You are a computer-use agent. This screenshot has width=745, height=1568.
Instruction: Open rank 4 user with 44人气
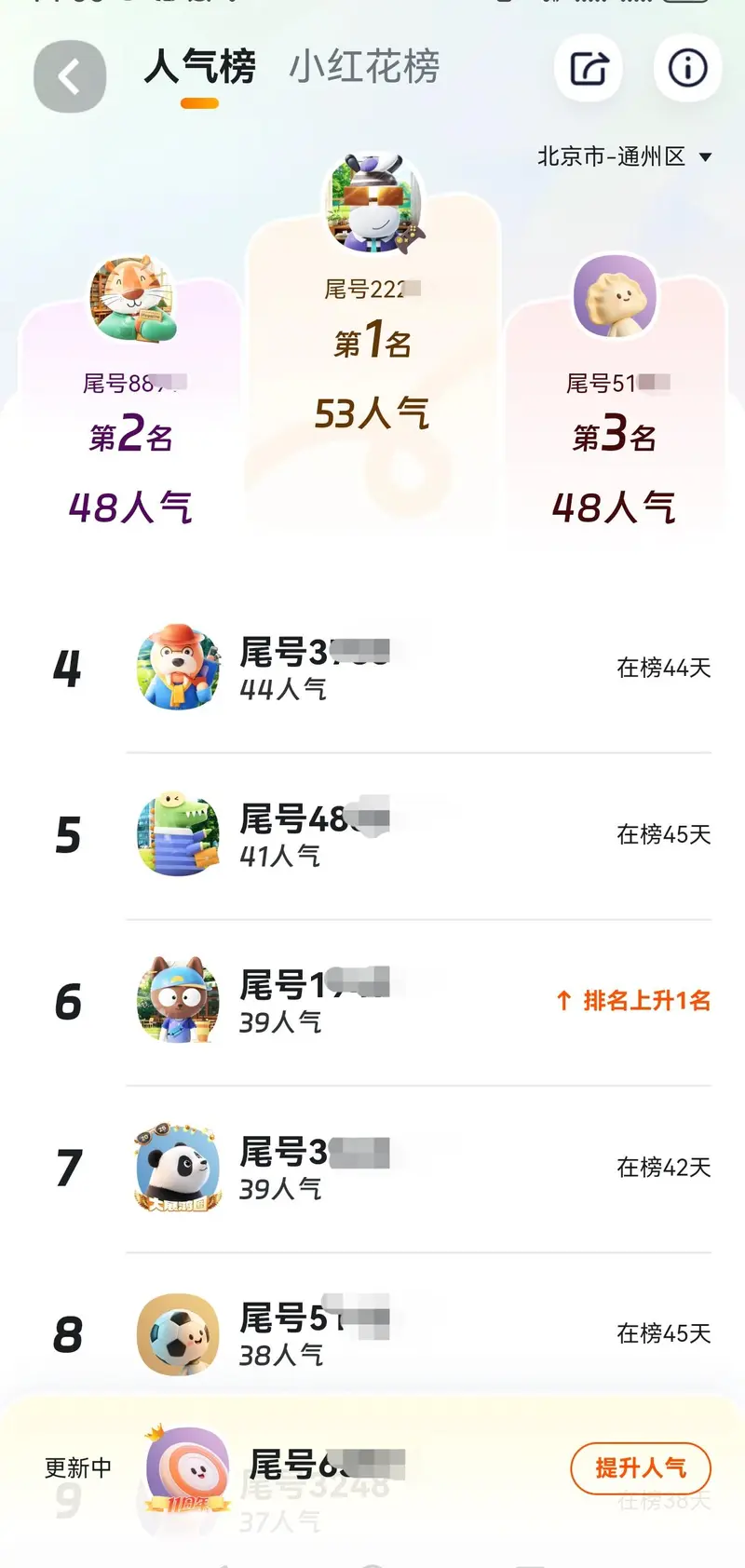pyautogui.click(x=372, y=668)
